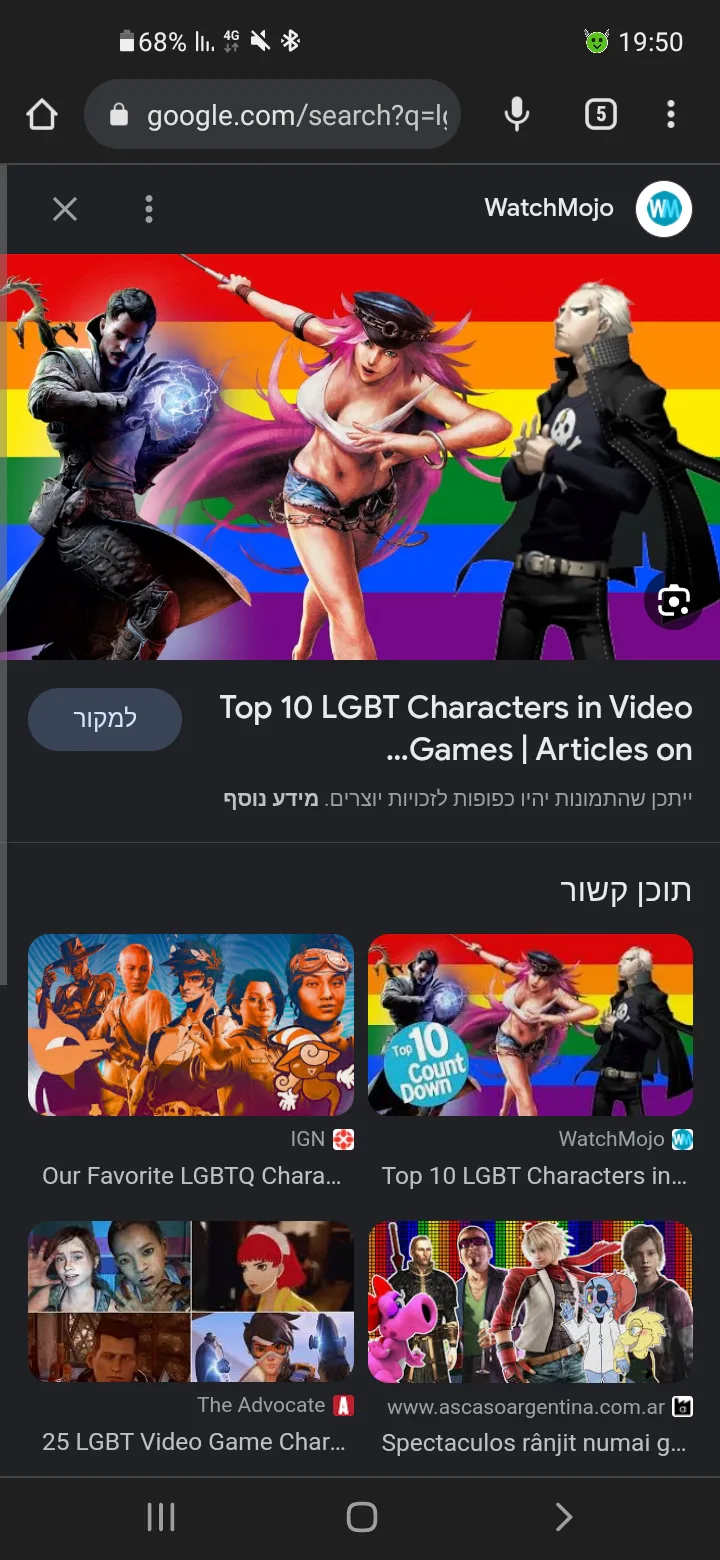The image size is (720, 1560).
Task: Search this image with Google Lens
Action: pyautogui.click(x=674, y=601)
